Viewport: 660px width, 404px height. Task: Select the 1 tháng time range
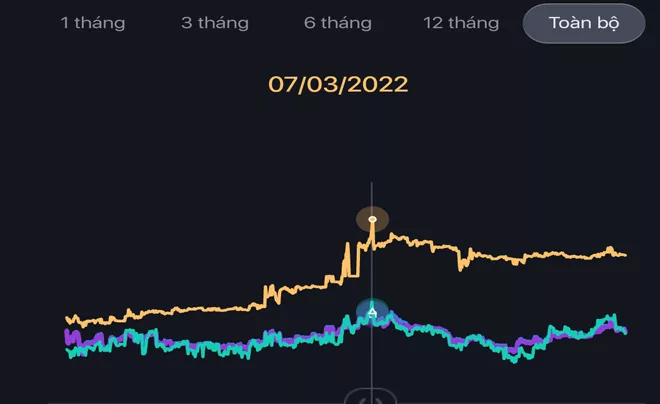93,23
